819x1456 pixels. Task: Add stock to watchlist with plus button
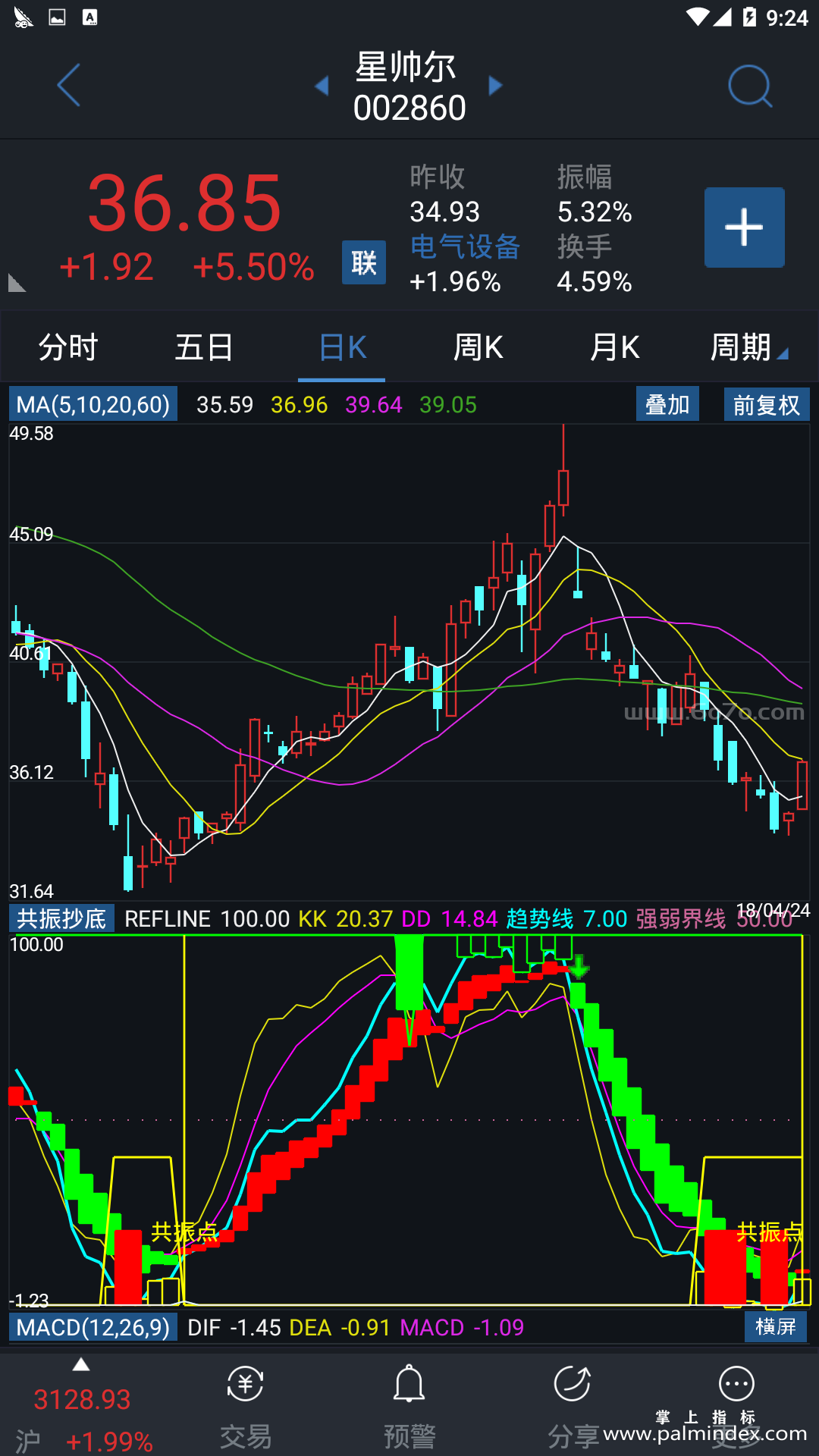[x=744, y=227]
